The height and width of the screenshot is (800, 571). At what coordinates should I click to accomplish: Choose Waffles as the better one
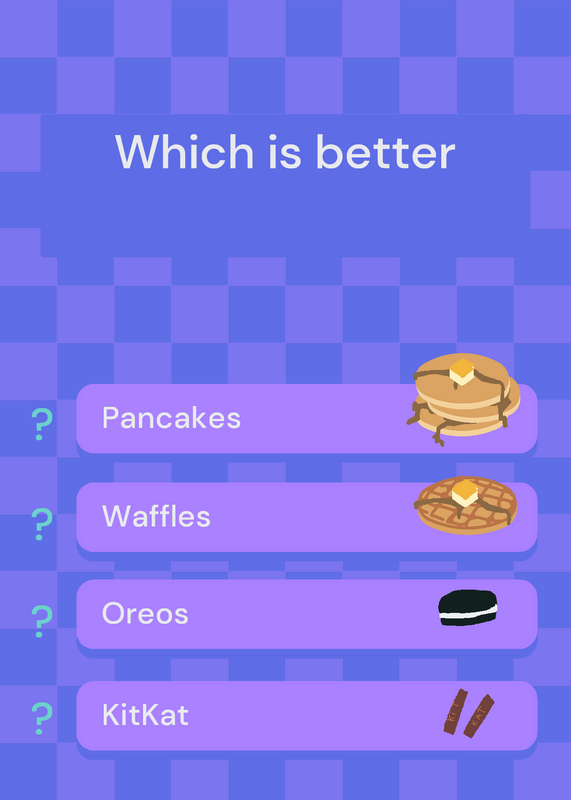[x=307, y=517]
